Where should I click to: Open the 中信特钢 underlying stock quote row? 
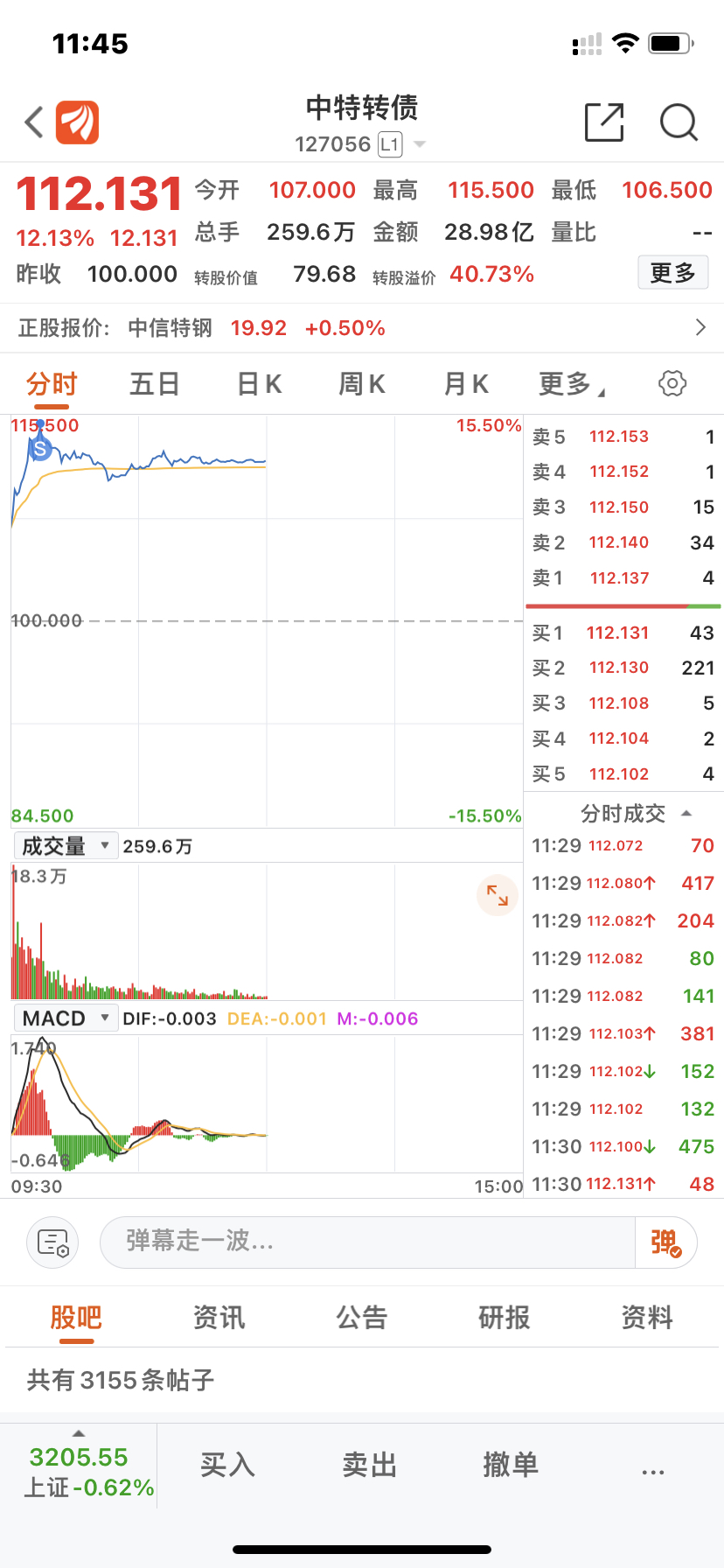coord(362,328)
